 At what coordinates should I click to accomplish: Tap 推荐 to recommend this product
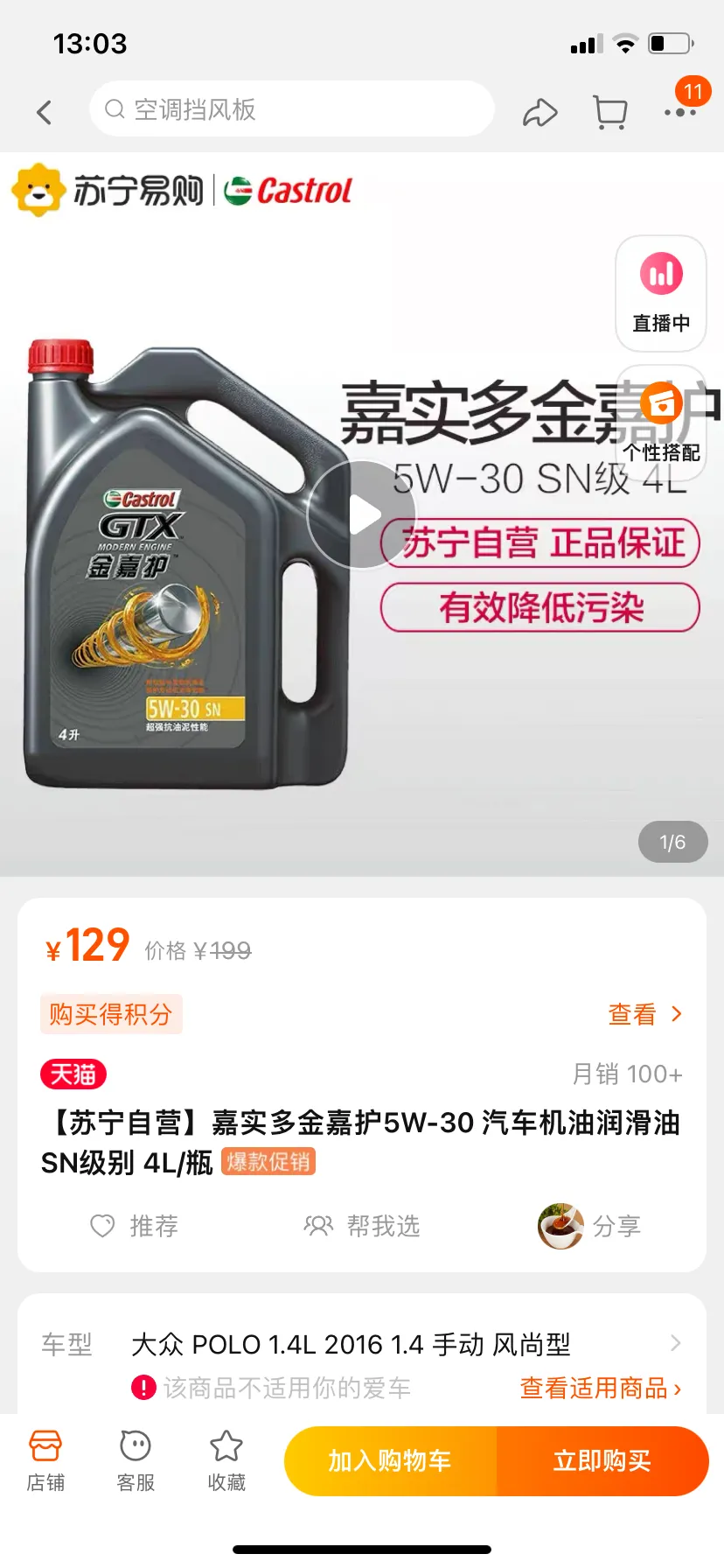136,1226
